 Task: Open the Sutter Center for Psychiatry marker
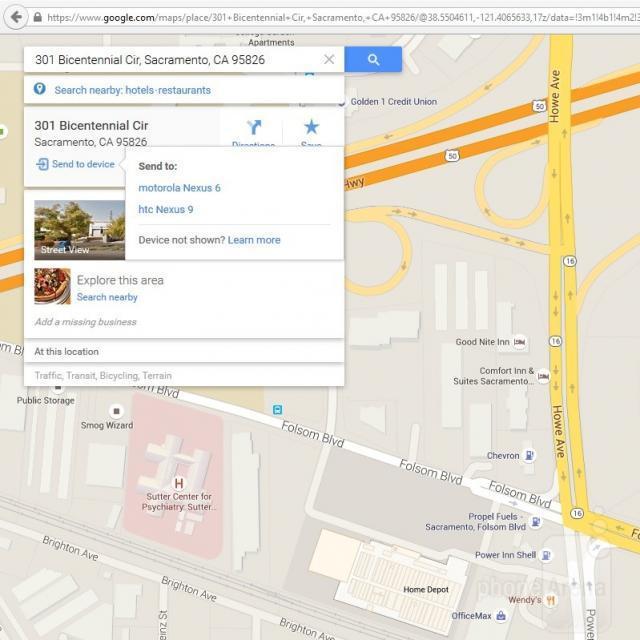pos(179,484)
